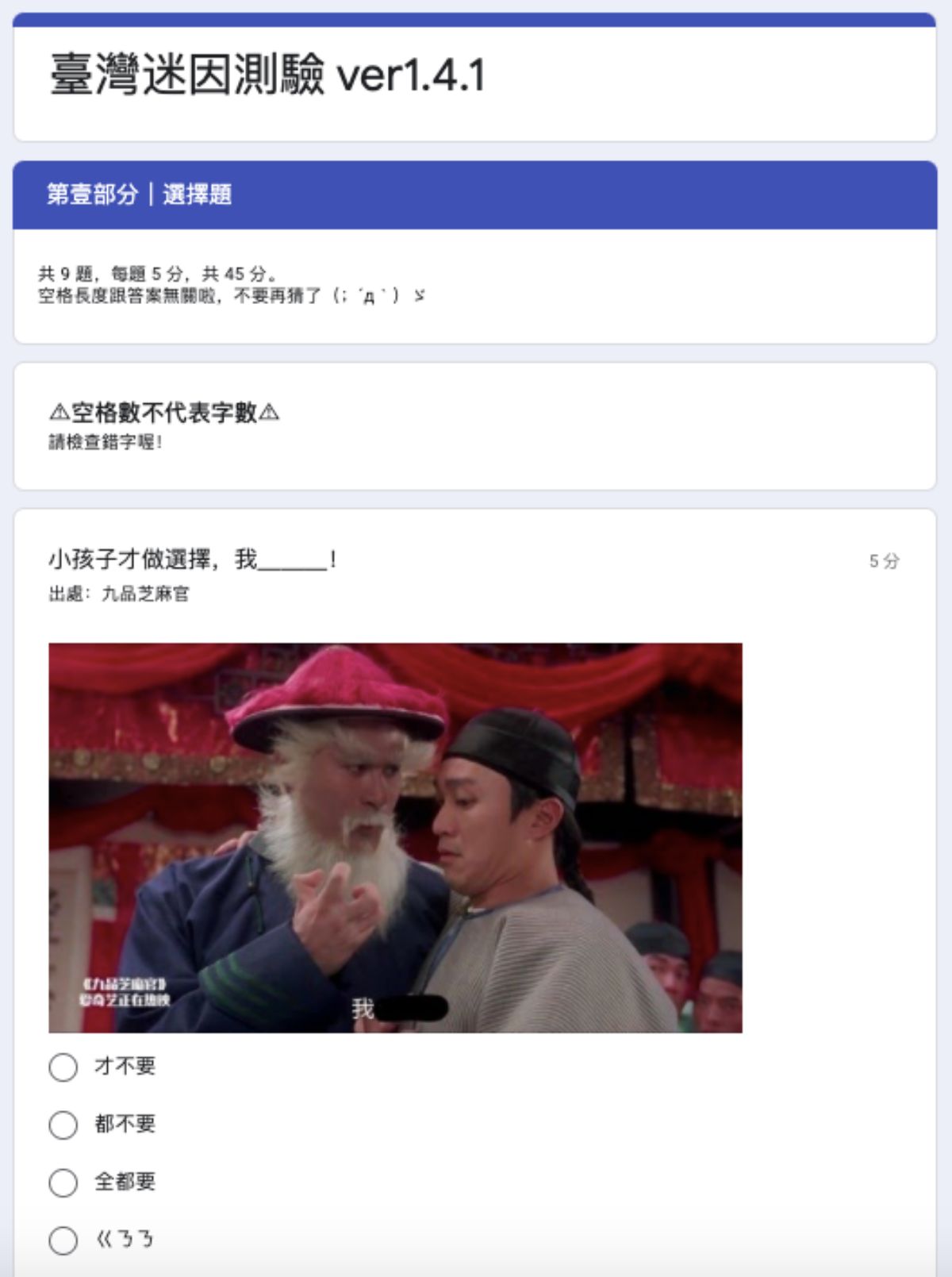The width and height of the screenshot is (952, 1277).
Task: Pick 全都要 as the answer
Action: tap(63, 1183)
